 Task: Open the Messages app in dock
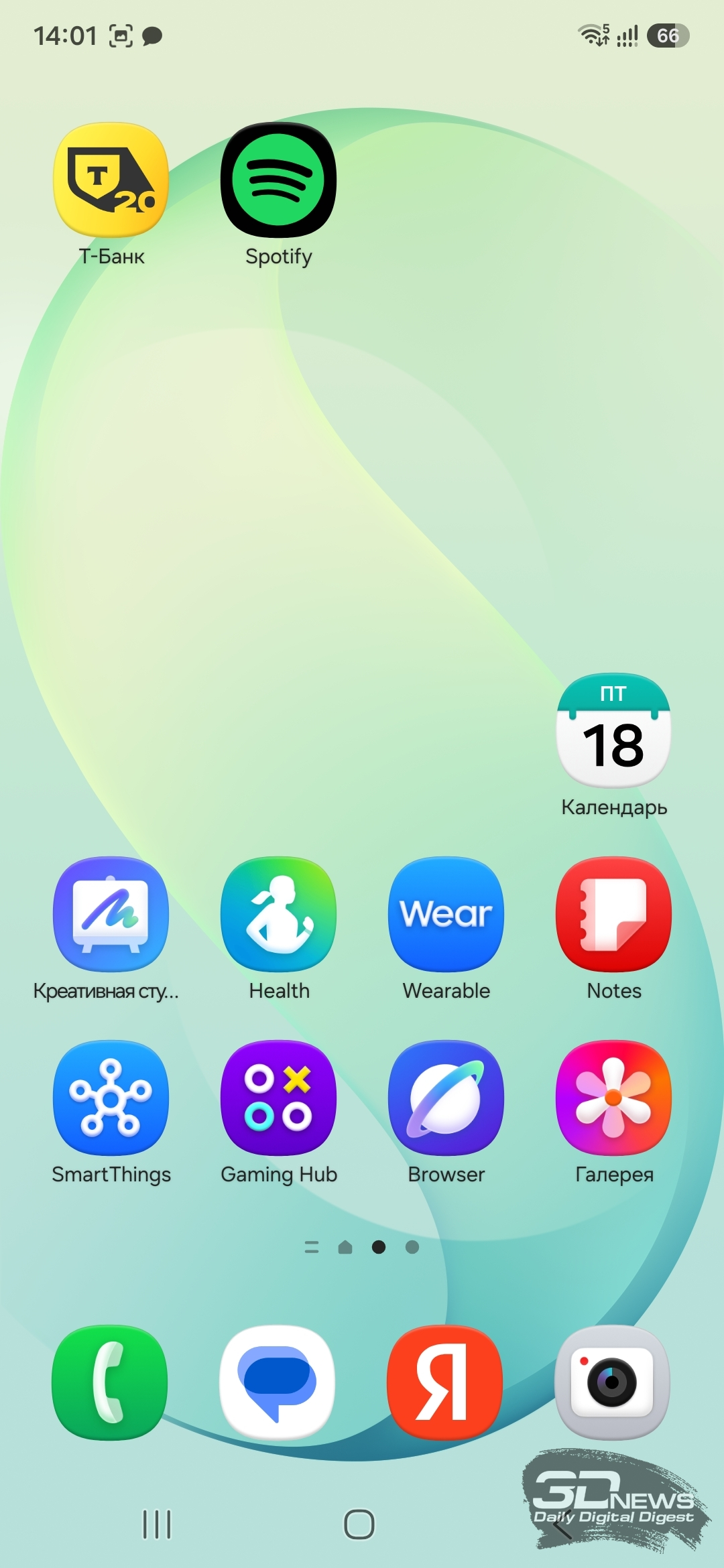pyautogui.click(x=277, y=1382)
